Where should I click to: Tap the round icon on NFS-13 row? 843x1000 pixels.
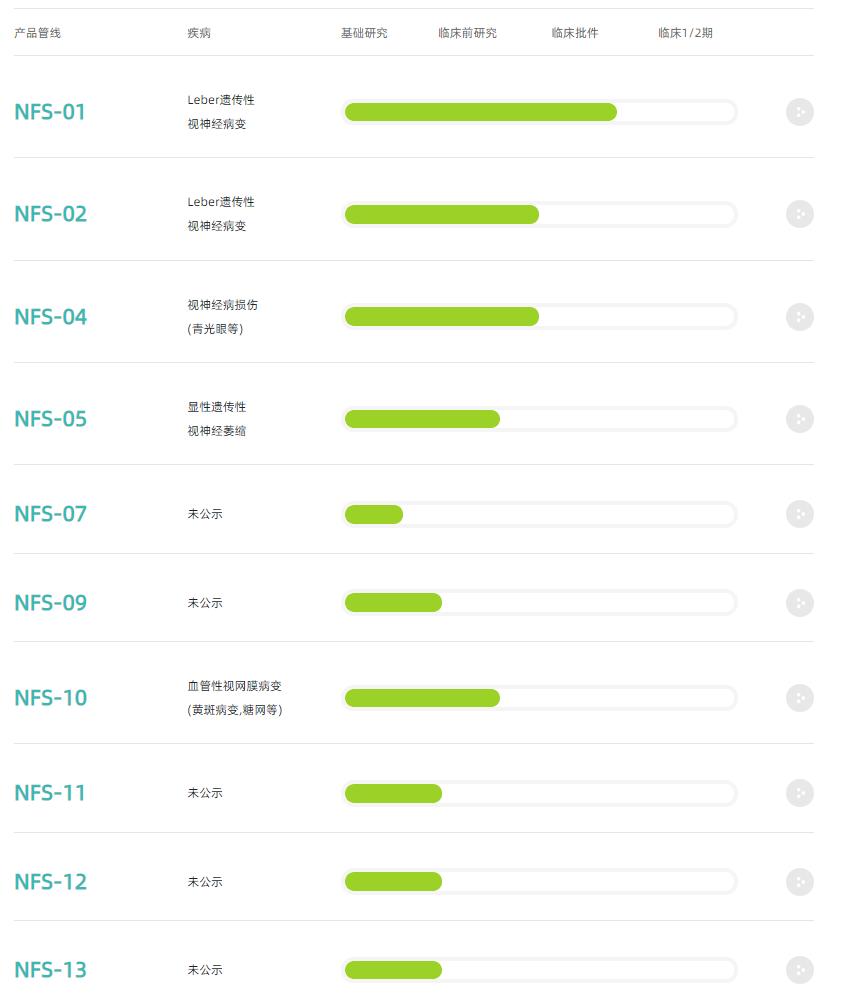pos(799,970)
